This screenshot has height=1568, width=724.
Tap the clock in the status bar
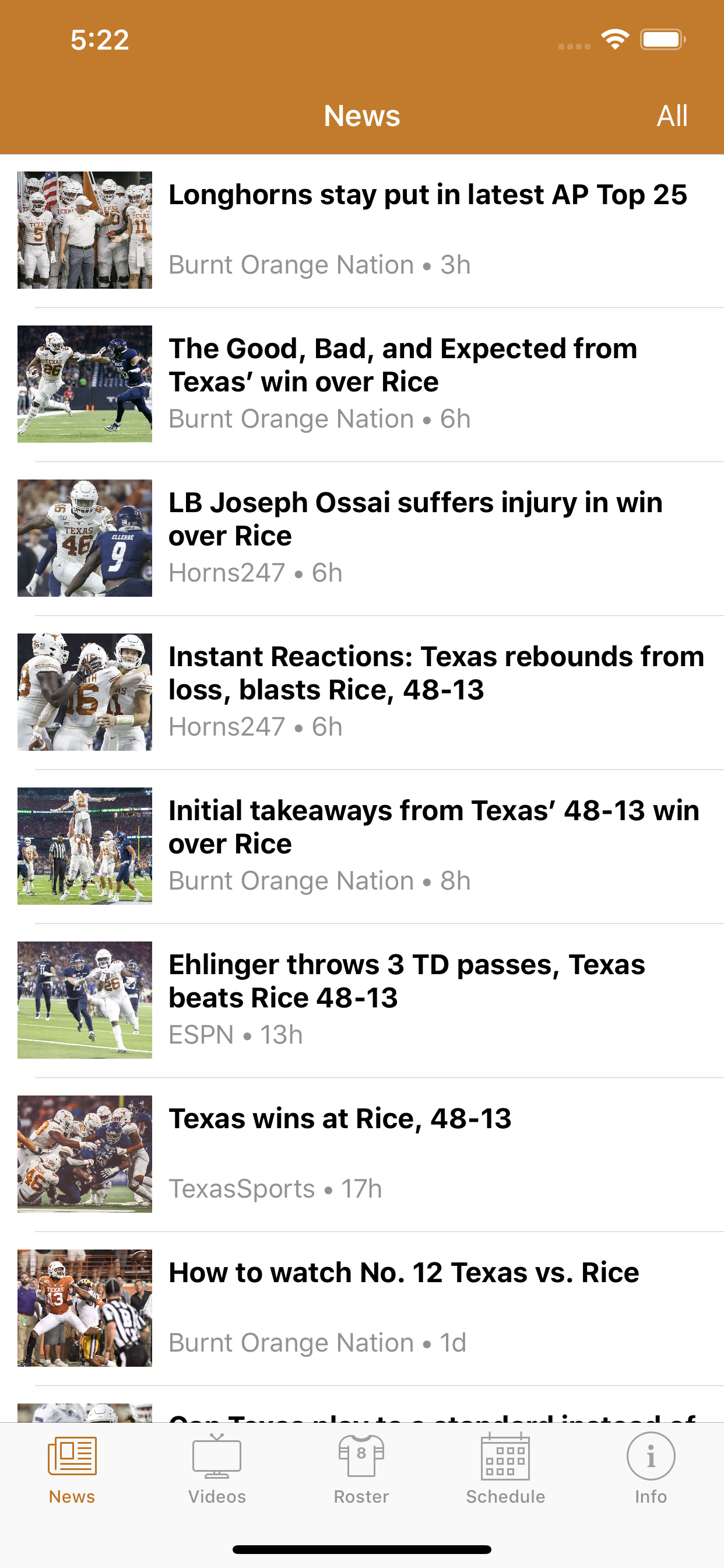[100, 40]
